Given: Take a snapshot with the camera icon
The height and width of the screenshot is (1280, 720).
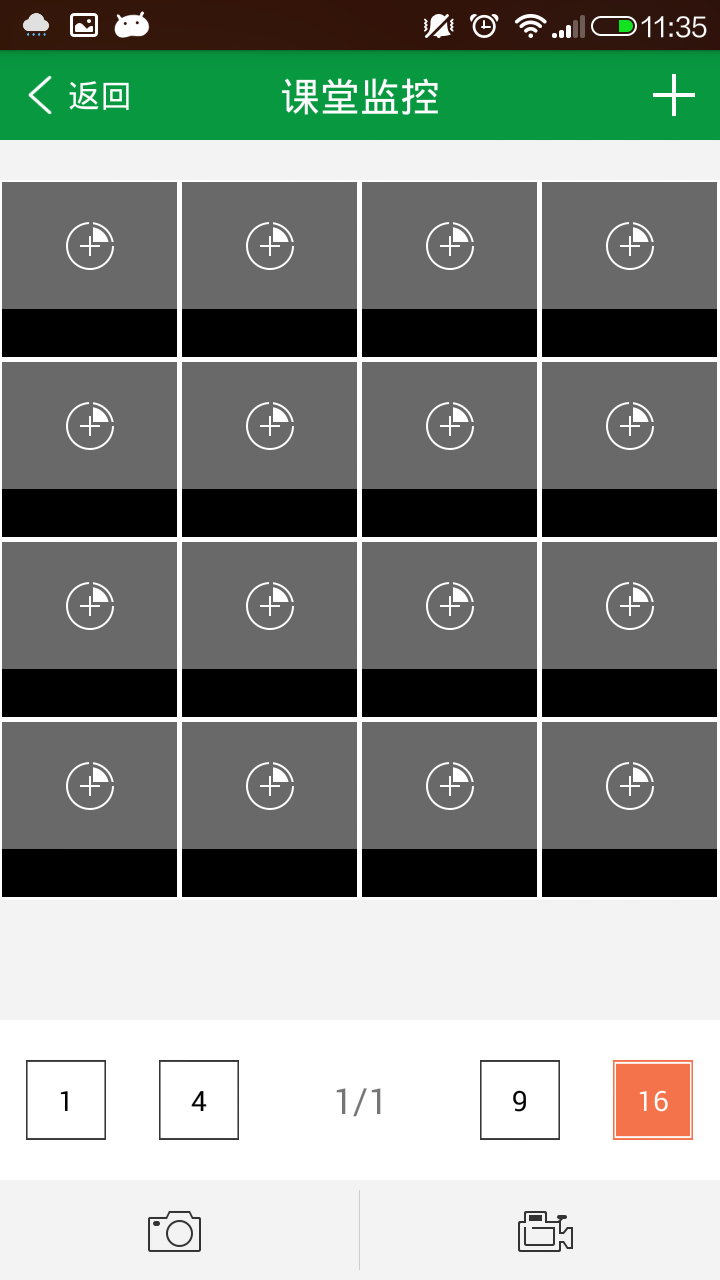Looking at the screenshot, I should [x=175, y=1231].
